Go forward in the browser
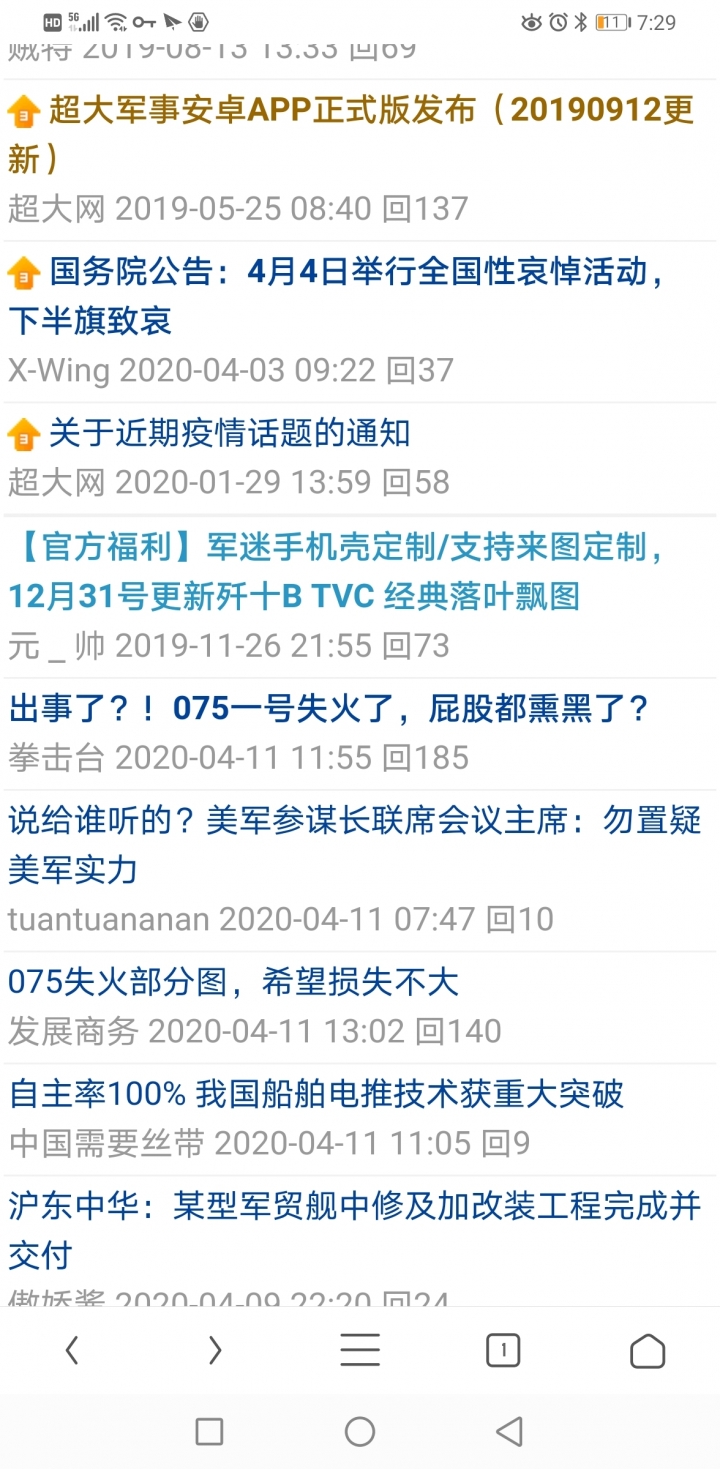The width and height of the screenshot is (720, 1469). click(215, 1351)
